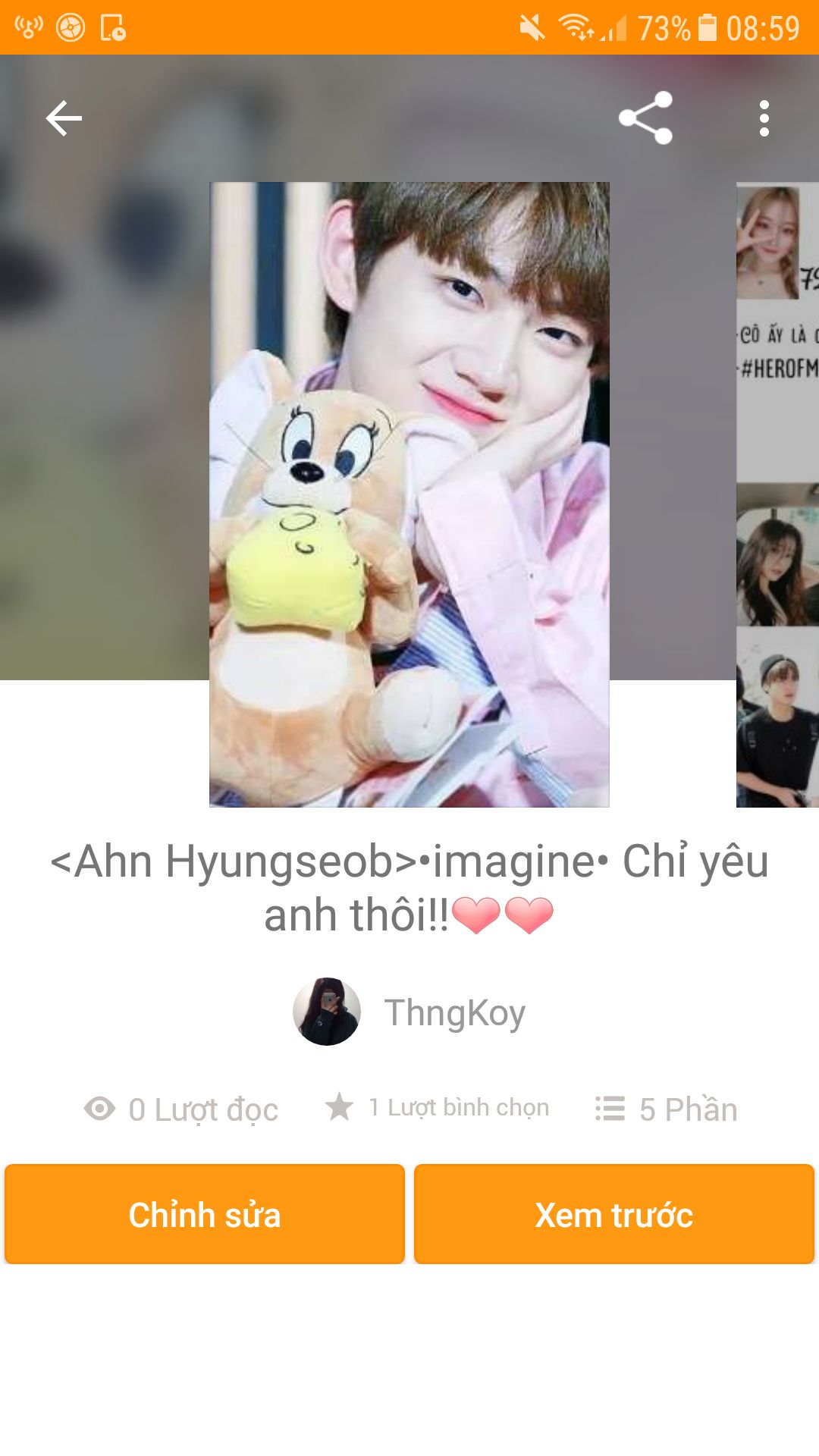Select the next story cover with #HEROFM
The width and height of the screenshot is (819, 1456).
click(778, 494)
